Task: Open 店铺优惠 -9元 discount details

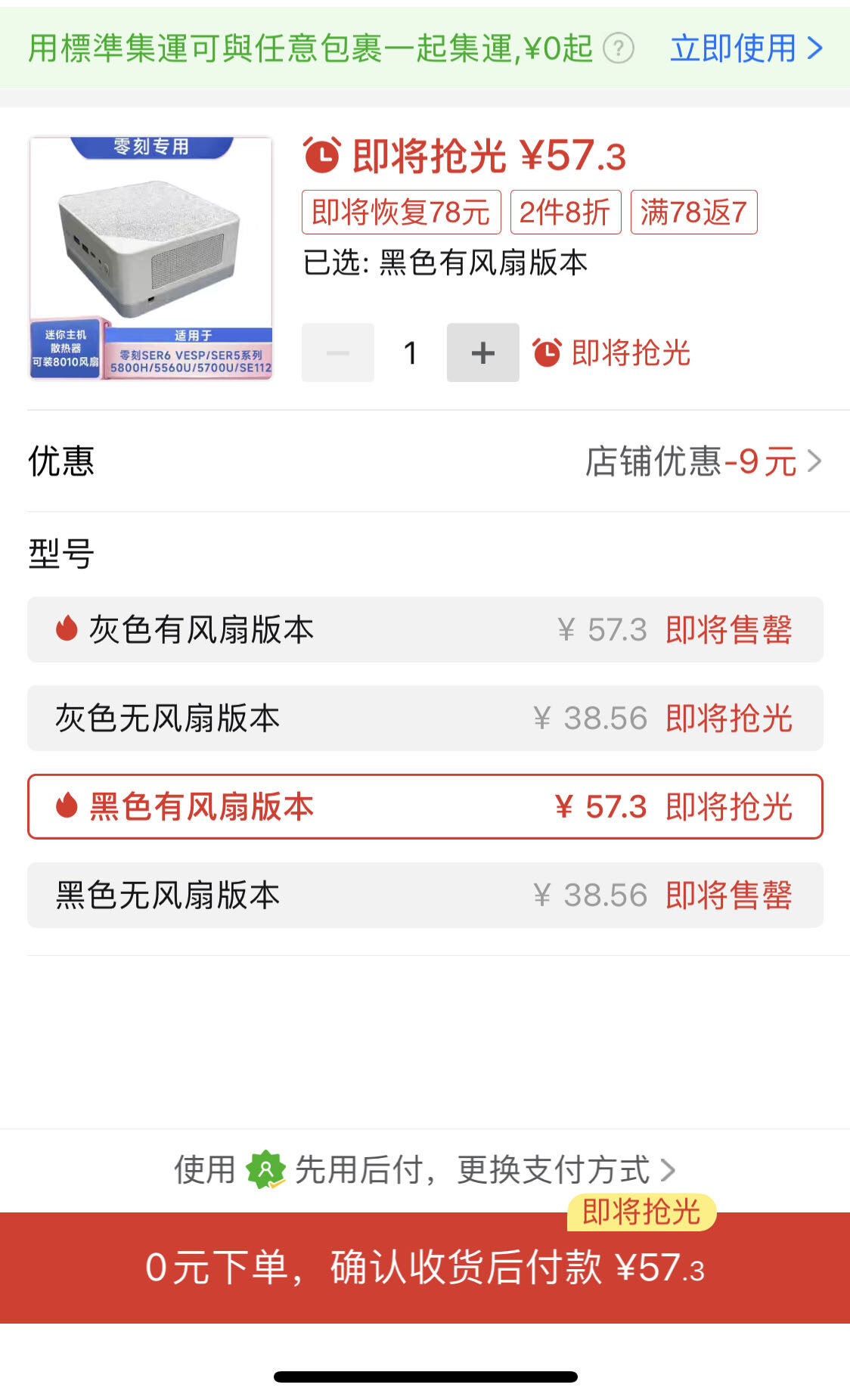Action: (x=703, y=461)
